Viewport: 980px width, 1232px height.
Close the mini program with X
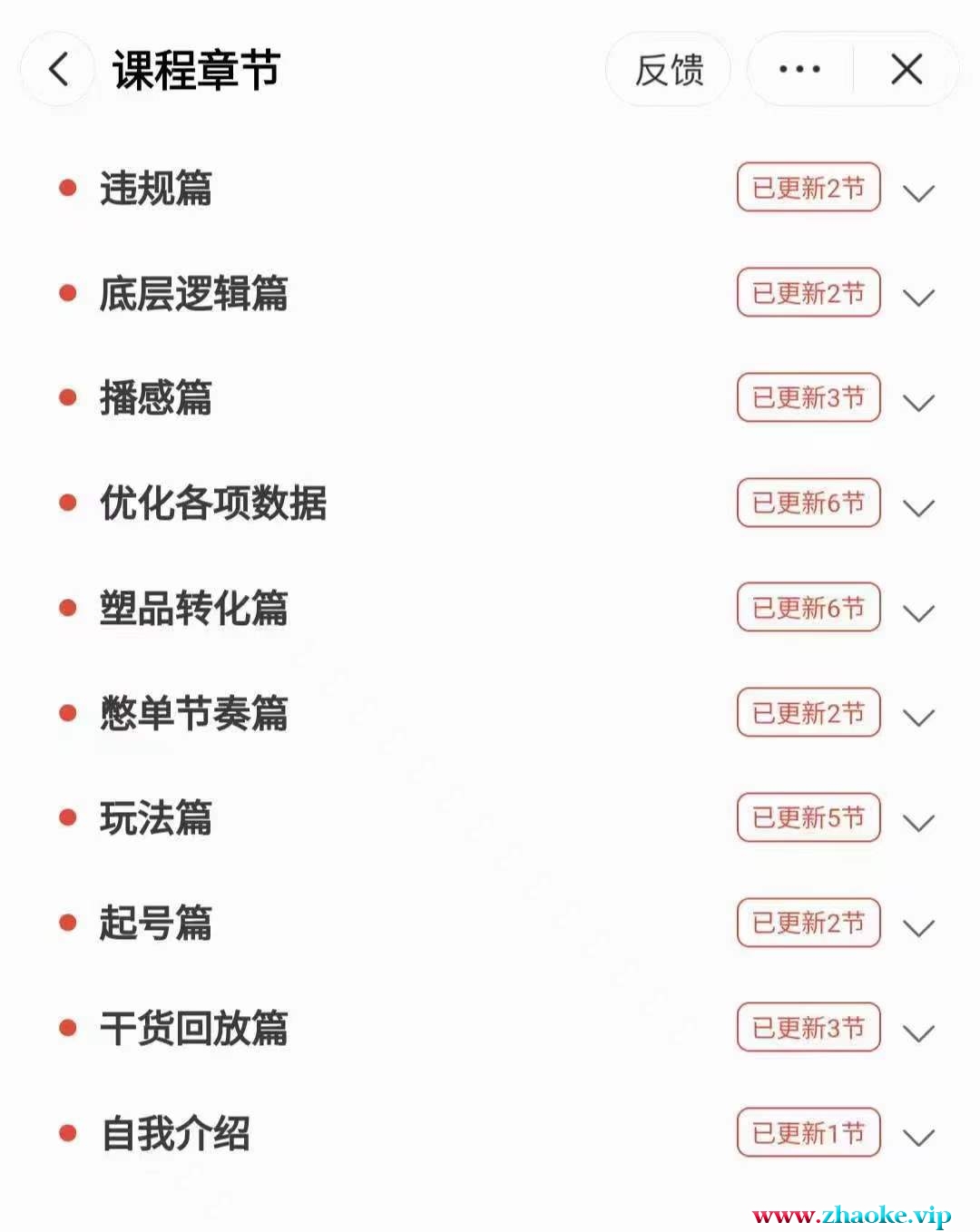906,69
